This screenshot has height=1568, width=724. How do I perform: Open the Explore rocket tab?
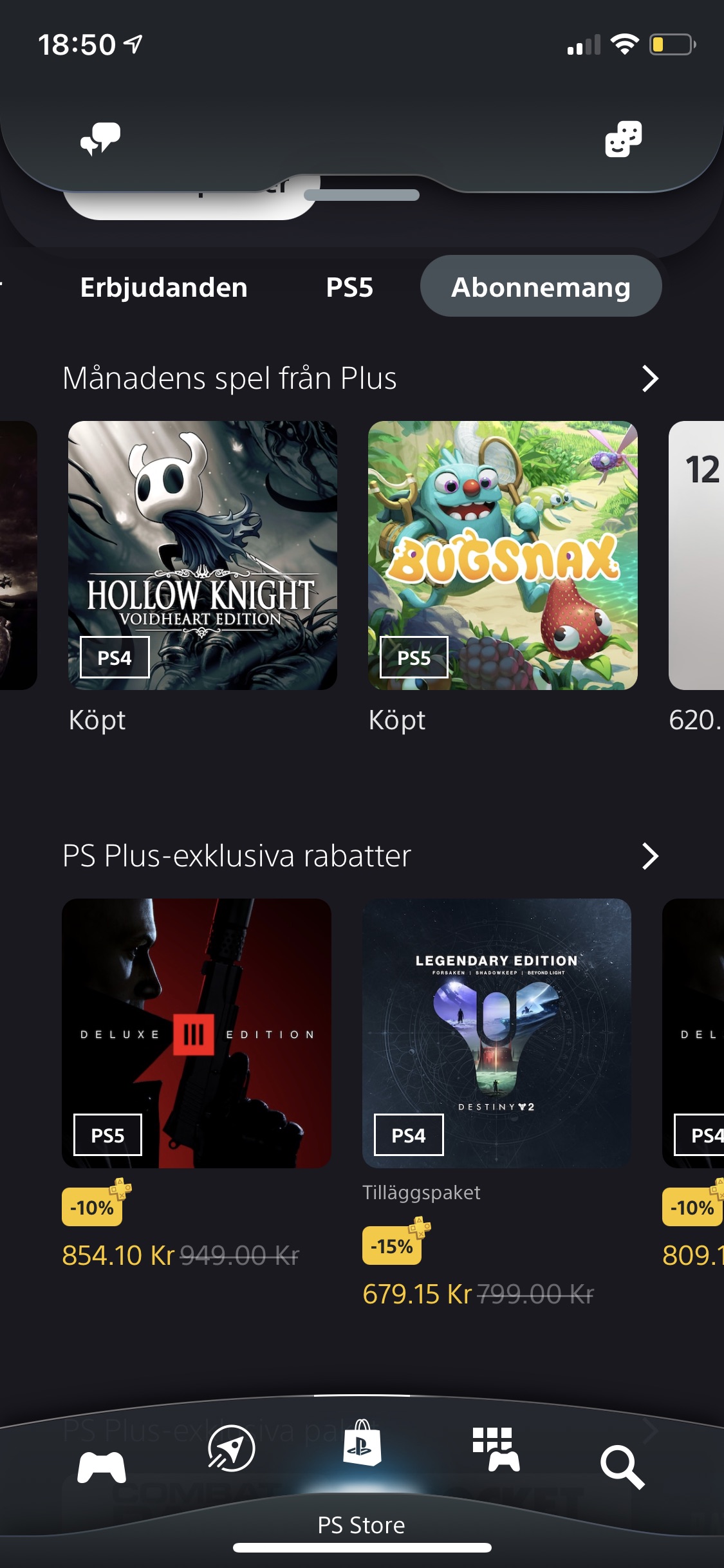click(x=232, y=1448)
